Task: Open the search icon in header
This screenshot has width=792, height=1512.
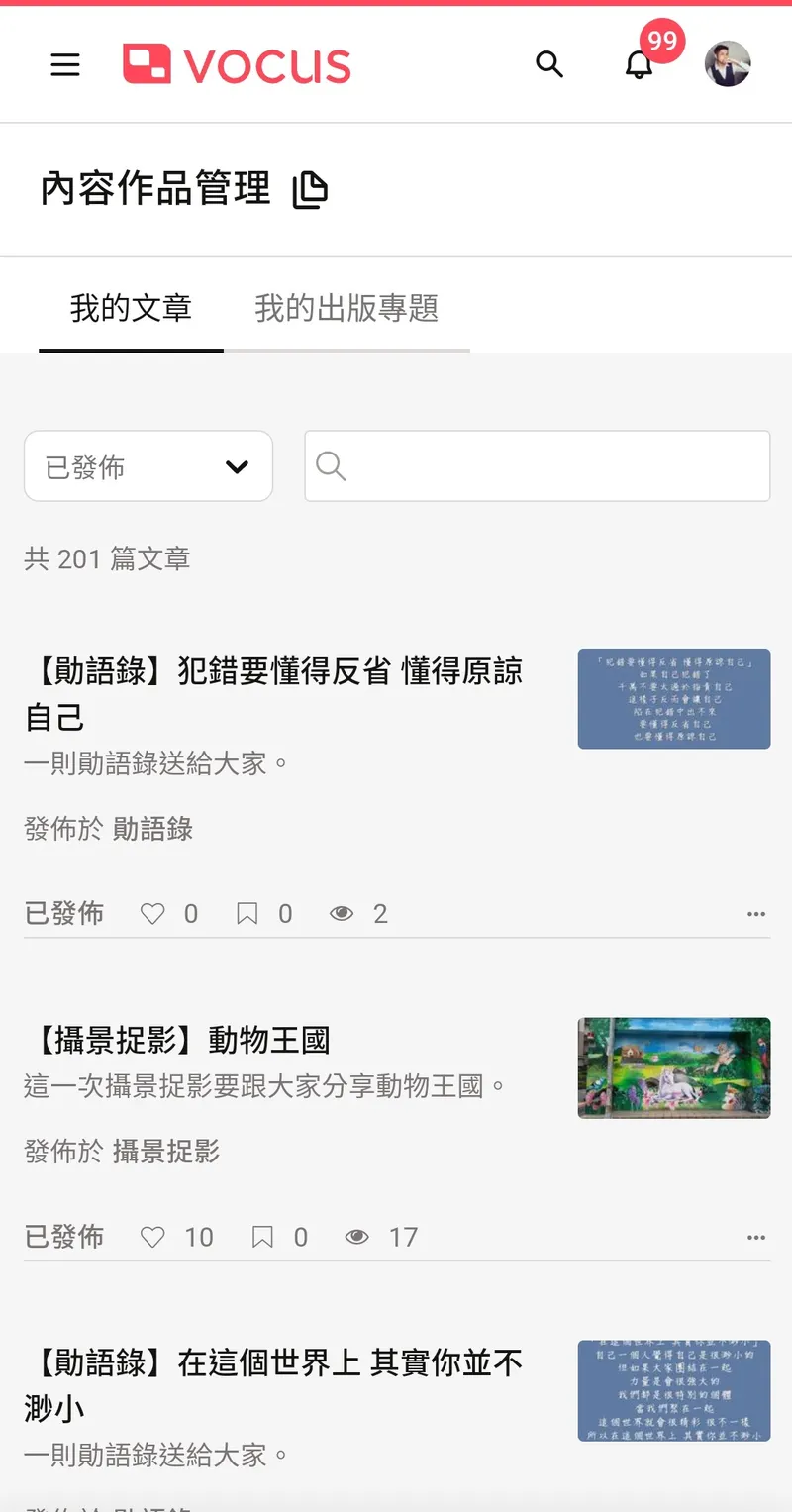Action: 549,65
